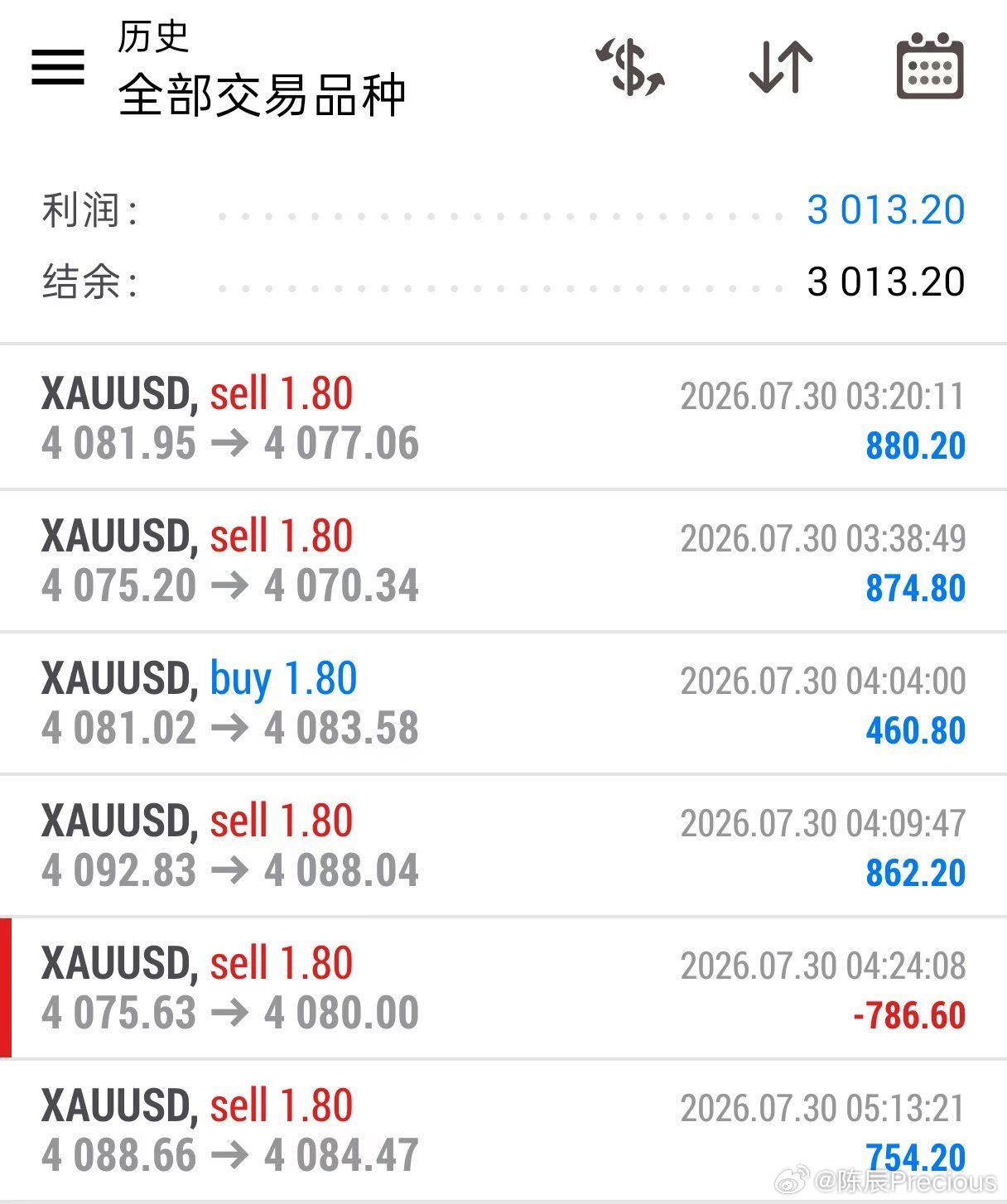Open the sell trade closed at 03:20:11

coord(503,418)
